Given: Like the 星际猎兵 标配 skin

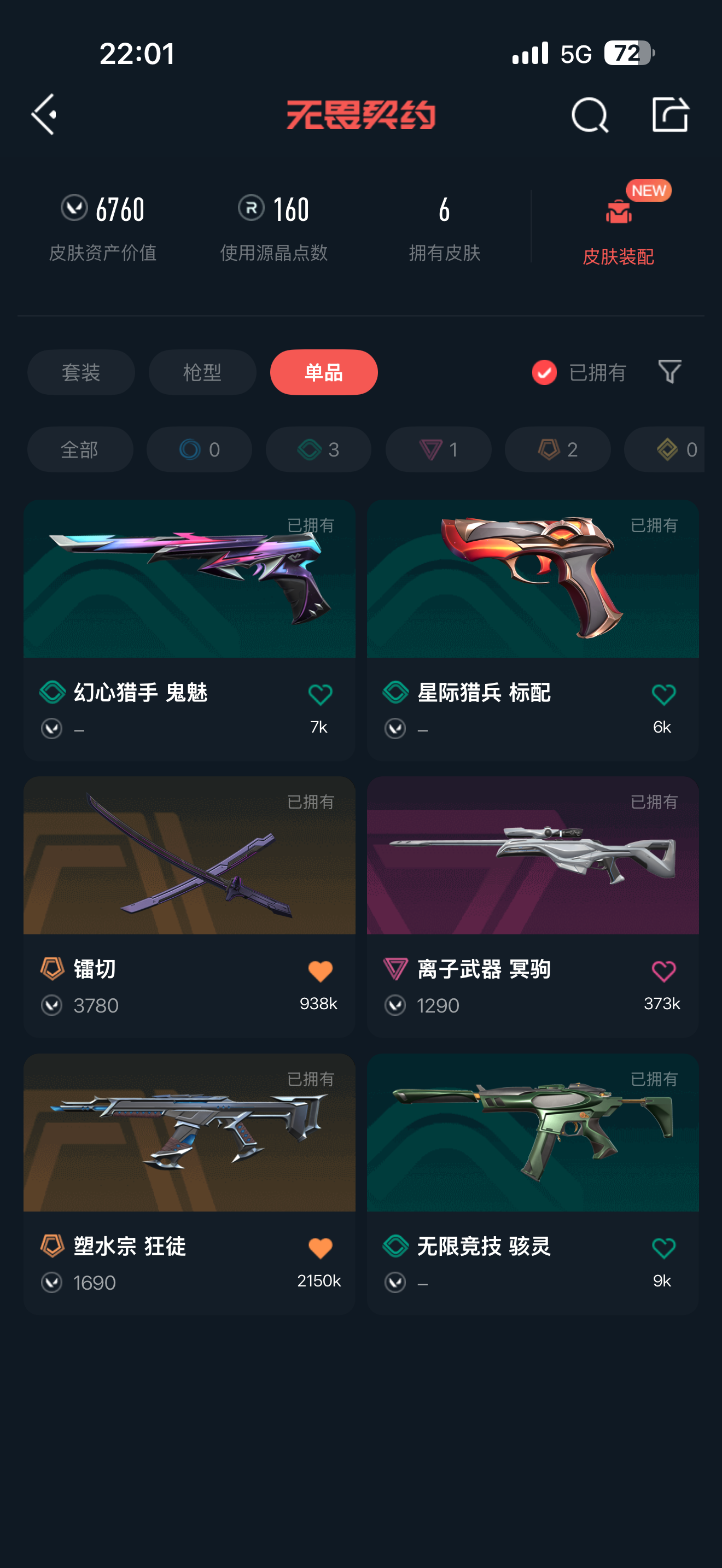Looking at the screenshot, I should [x=663, y=694].
